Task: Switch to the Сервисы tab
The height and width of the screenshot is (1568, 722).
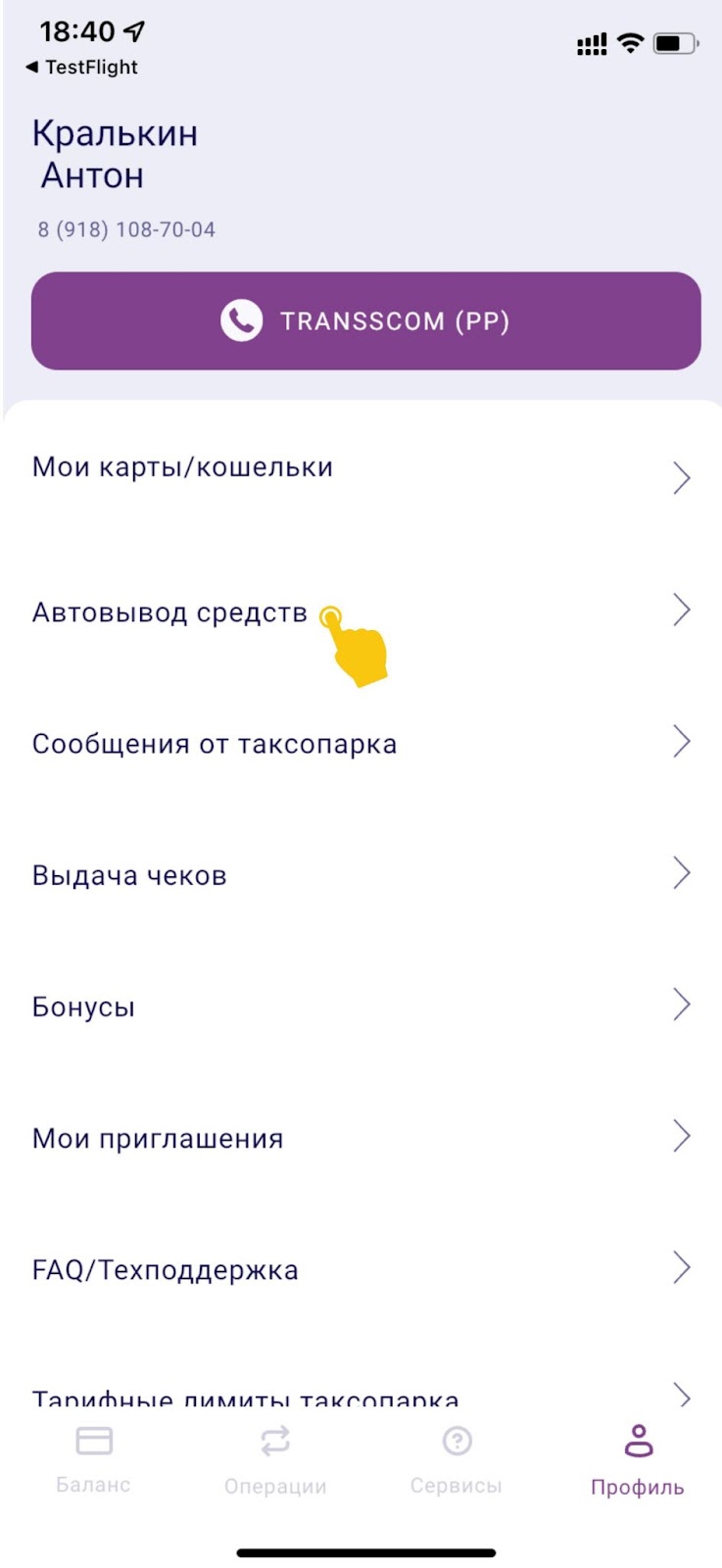Action: click(x=457, y=1459)
